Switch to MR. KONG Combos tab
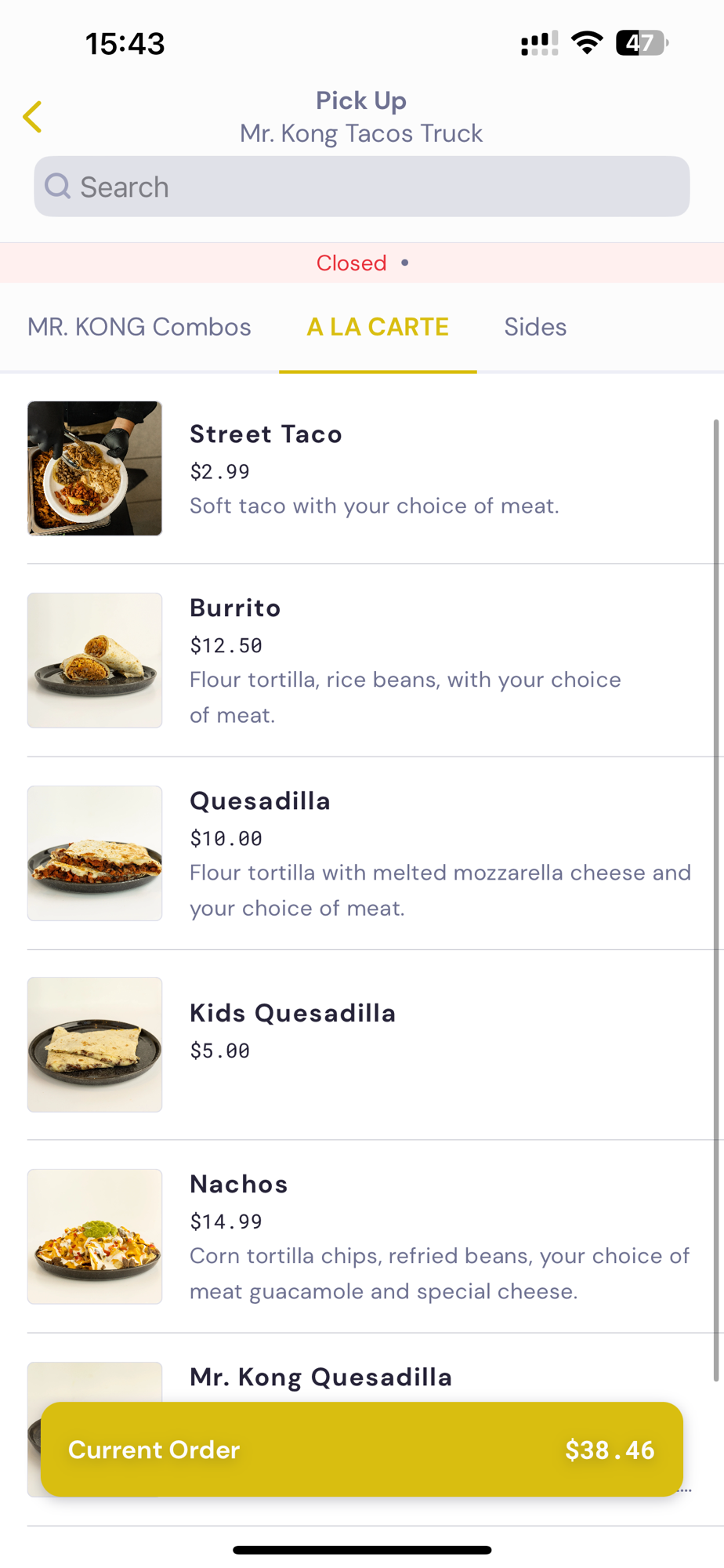 (x=139, y=327)
